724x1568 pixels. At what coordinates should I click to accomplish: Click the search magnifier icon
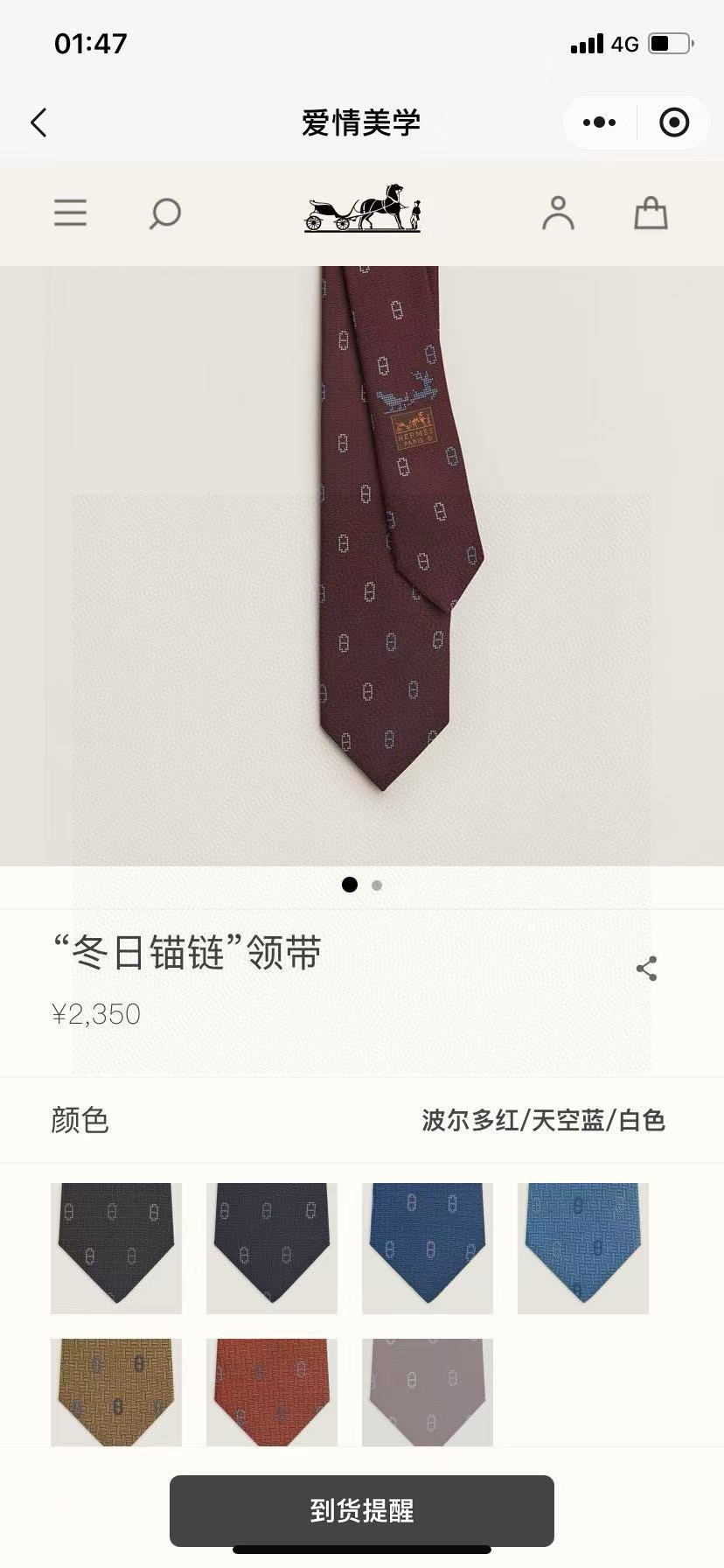164,213
